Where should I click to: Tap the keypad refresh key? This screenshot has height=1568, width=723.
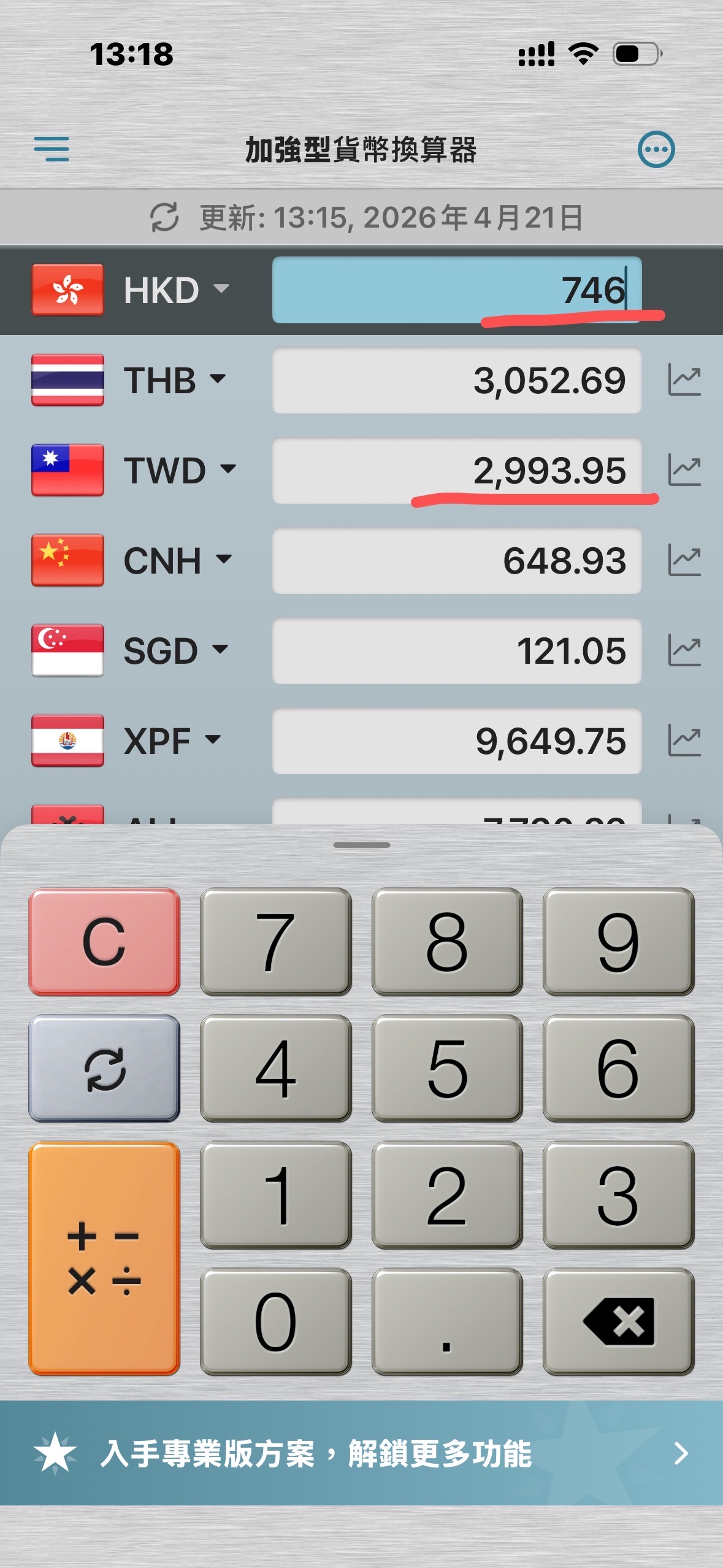point(104,1068)
